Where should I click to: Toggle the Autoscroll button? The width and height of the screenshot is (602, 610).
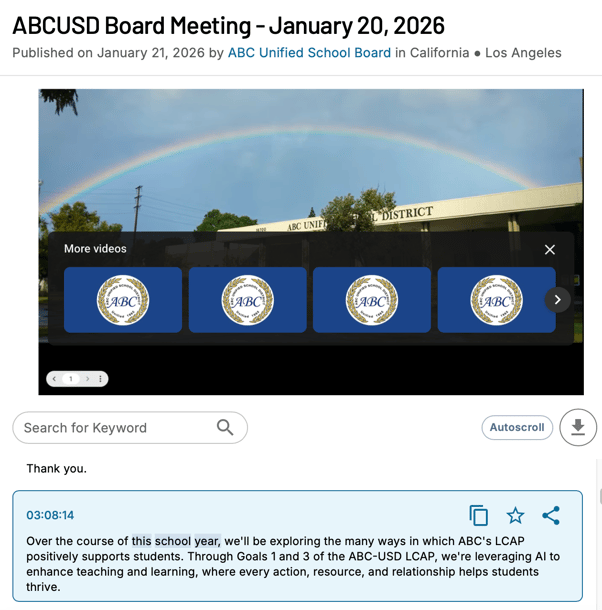pos(517,427)
